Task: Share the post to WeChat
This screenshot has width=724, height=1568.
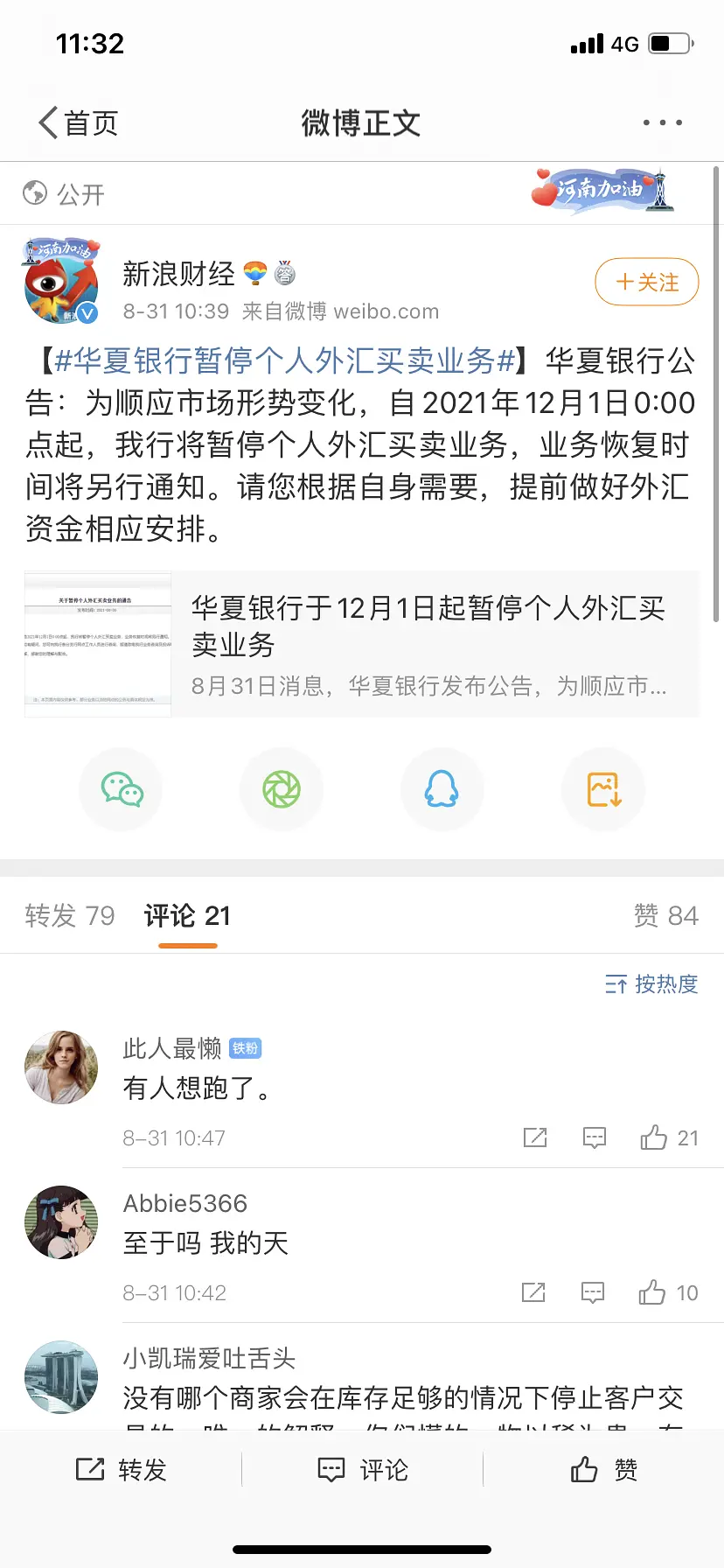Action: click(x=122, y=789)
